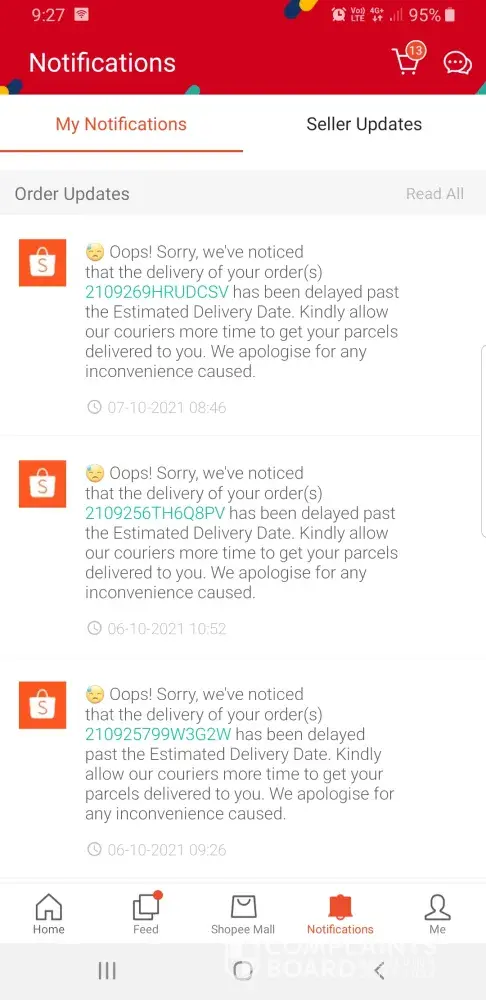Viewport: 486px width, 1000px height.
Task: Open the shopping cart icon
Action: [x=407, y=61]
